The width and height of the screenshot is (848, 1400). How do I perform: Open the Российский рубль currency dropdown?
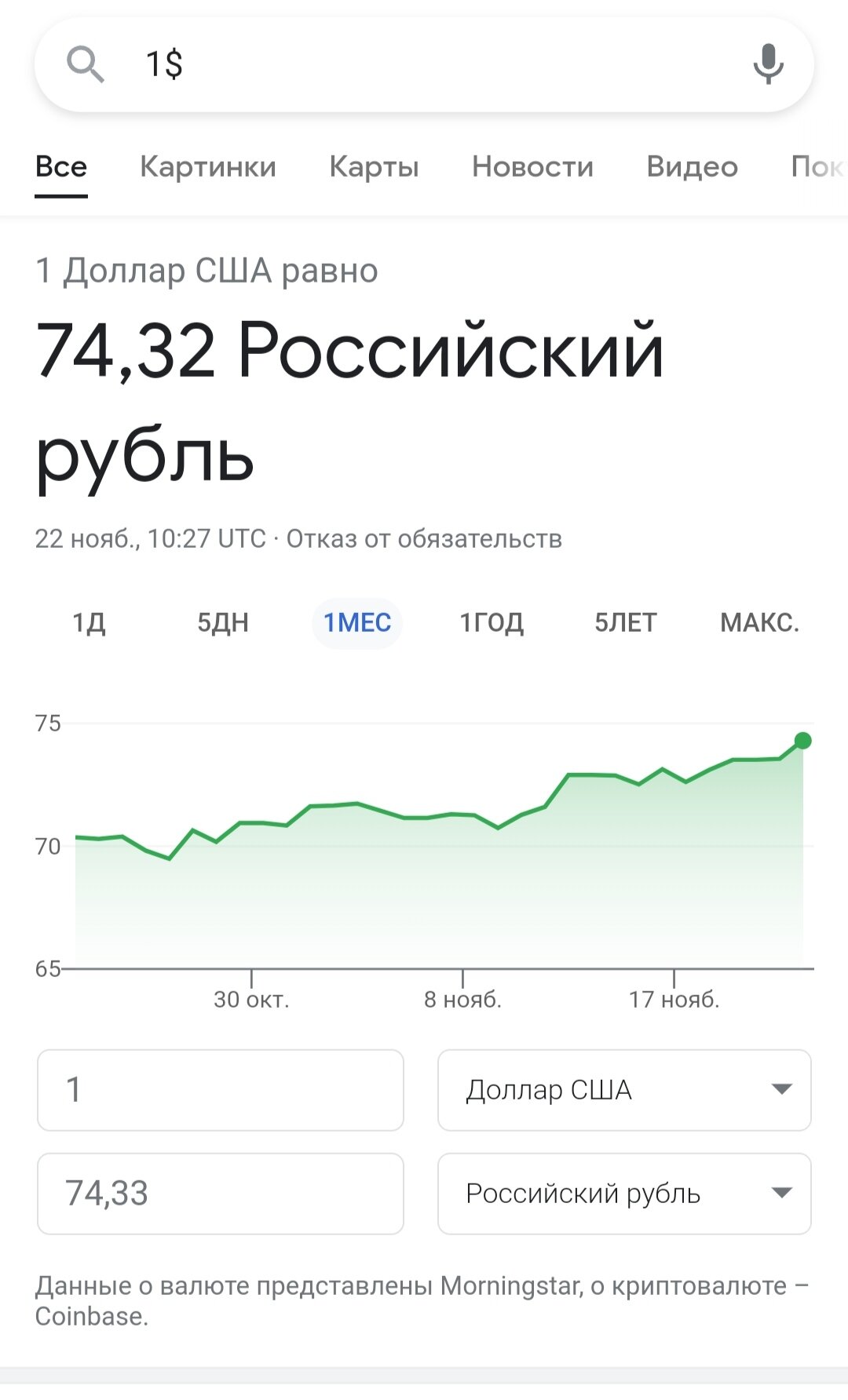[x=624, y=1194]
